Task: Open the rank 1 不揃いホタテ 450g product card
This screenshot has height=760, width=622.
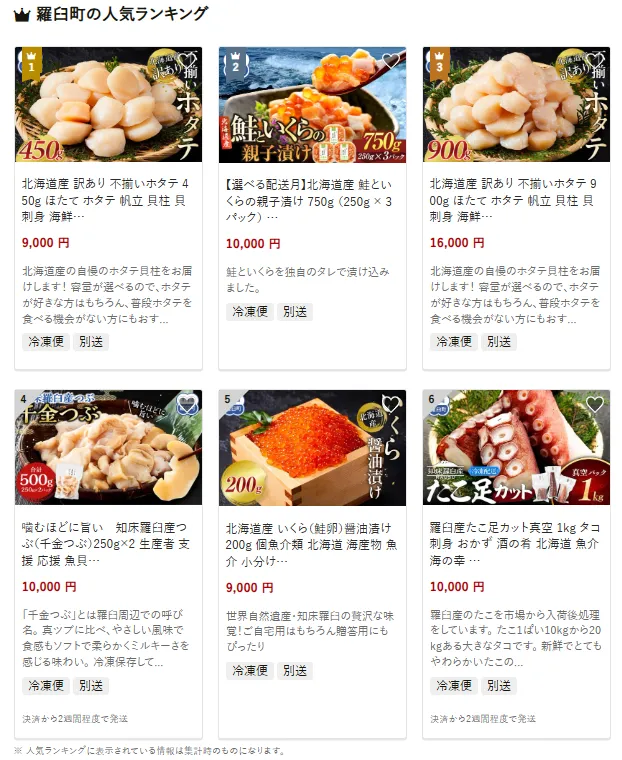Action: [108, 197]
